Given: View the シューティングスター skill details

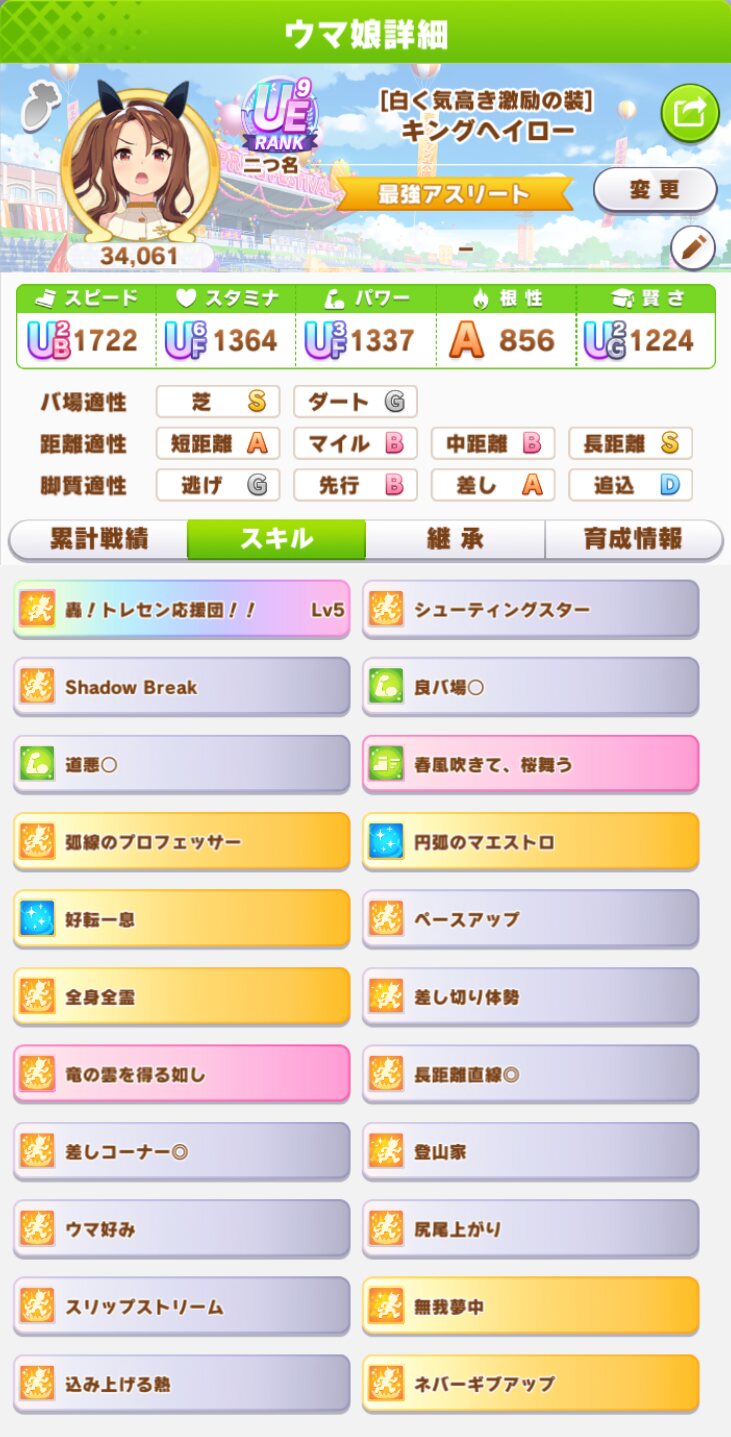Looking at the screenshot, I should click(x=530, y=609).
